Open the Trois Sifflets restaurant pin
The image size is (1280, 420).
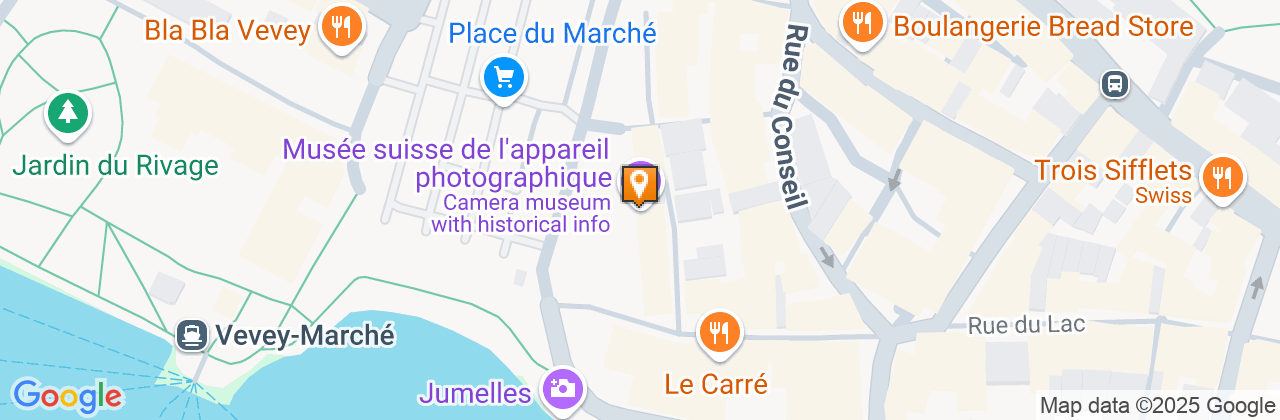[x=1221, y=177]
